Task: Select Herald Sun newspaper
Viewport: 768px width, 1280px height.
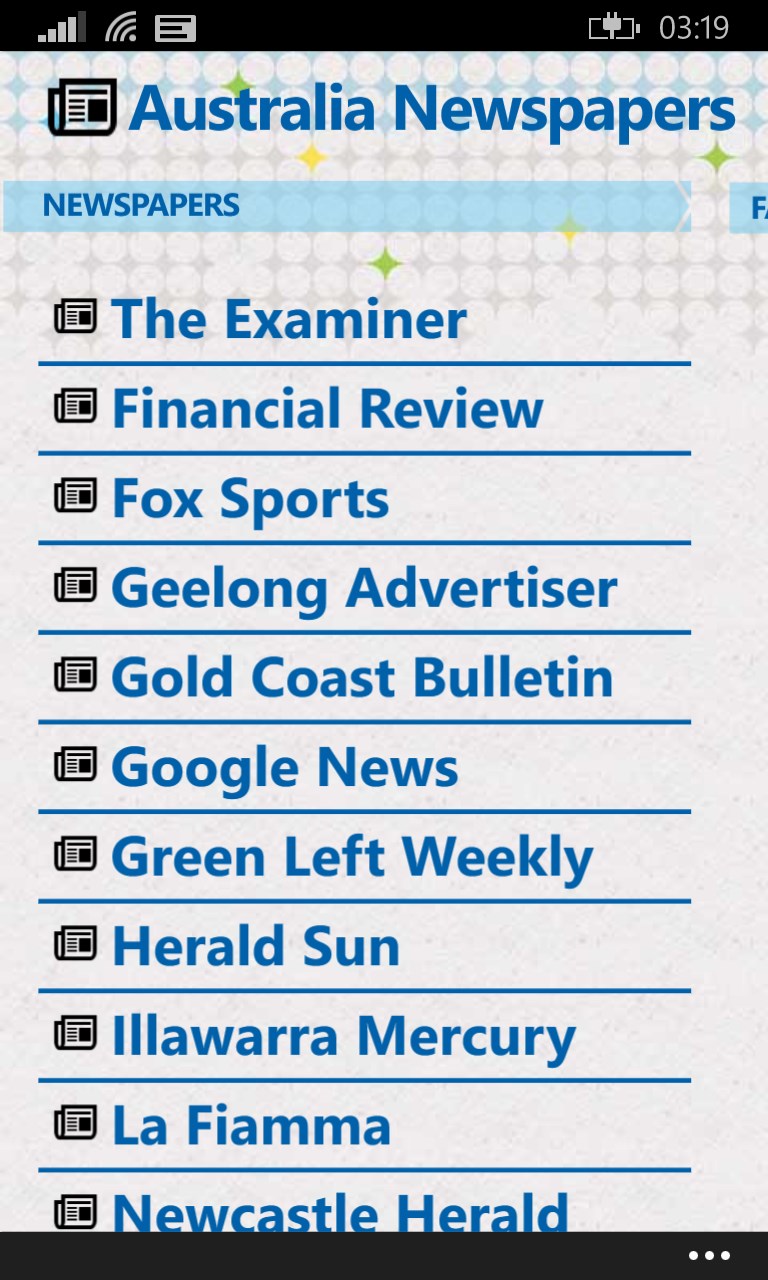Action: [255, 946]
